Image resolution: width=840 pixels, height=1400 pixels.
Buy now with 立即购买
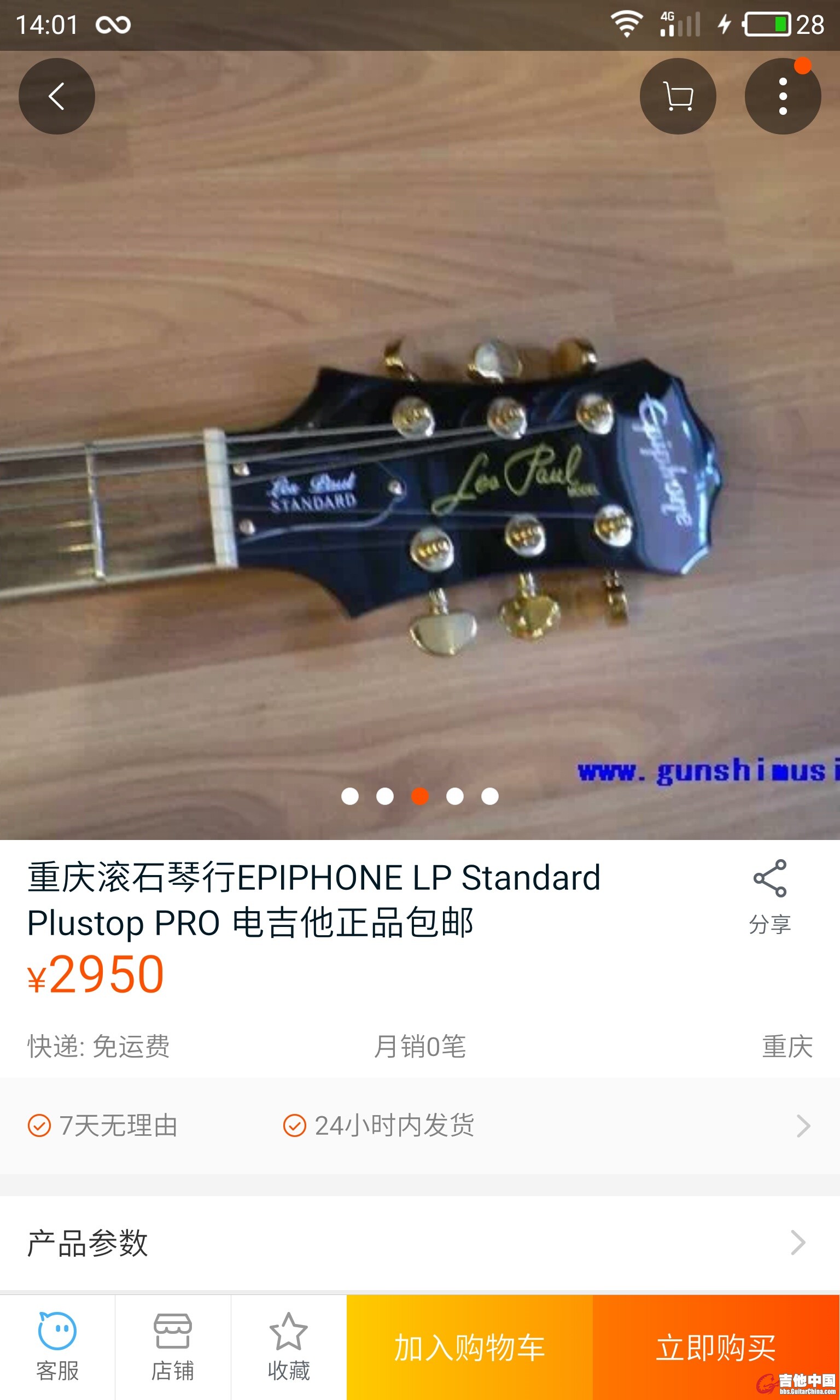[715, 1347]
